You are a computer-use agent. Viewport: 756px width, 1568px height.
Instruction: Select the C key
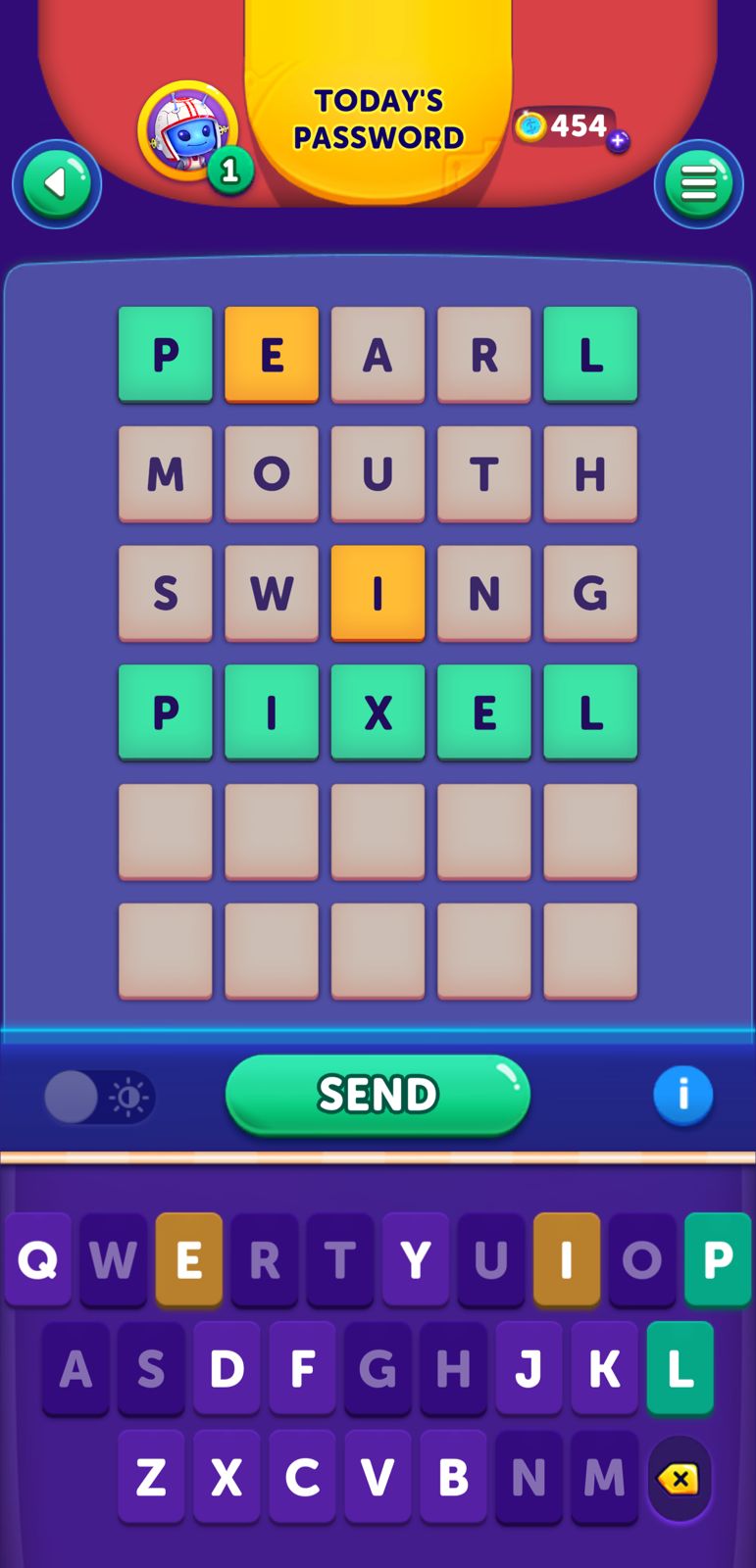pos(302,1477)
